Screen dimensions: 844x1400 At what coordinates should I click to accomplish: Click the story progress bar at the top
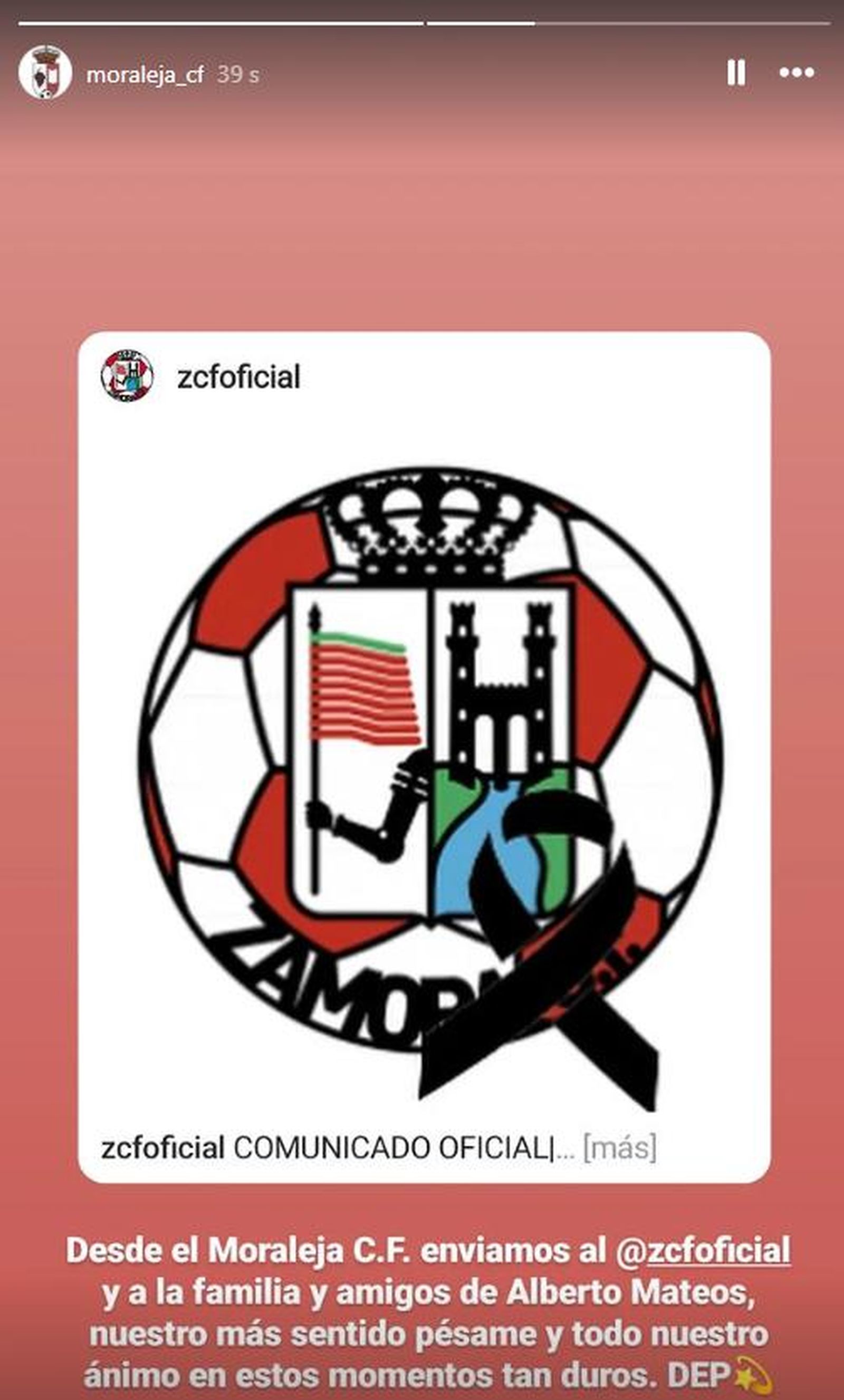tap(420, 22)
